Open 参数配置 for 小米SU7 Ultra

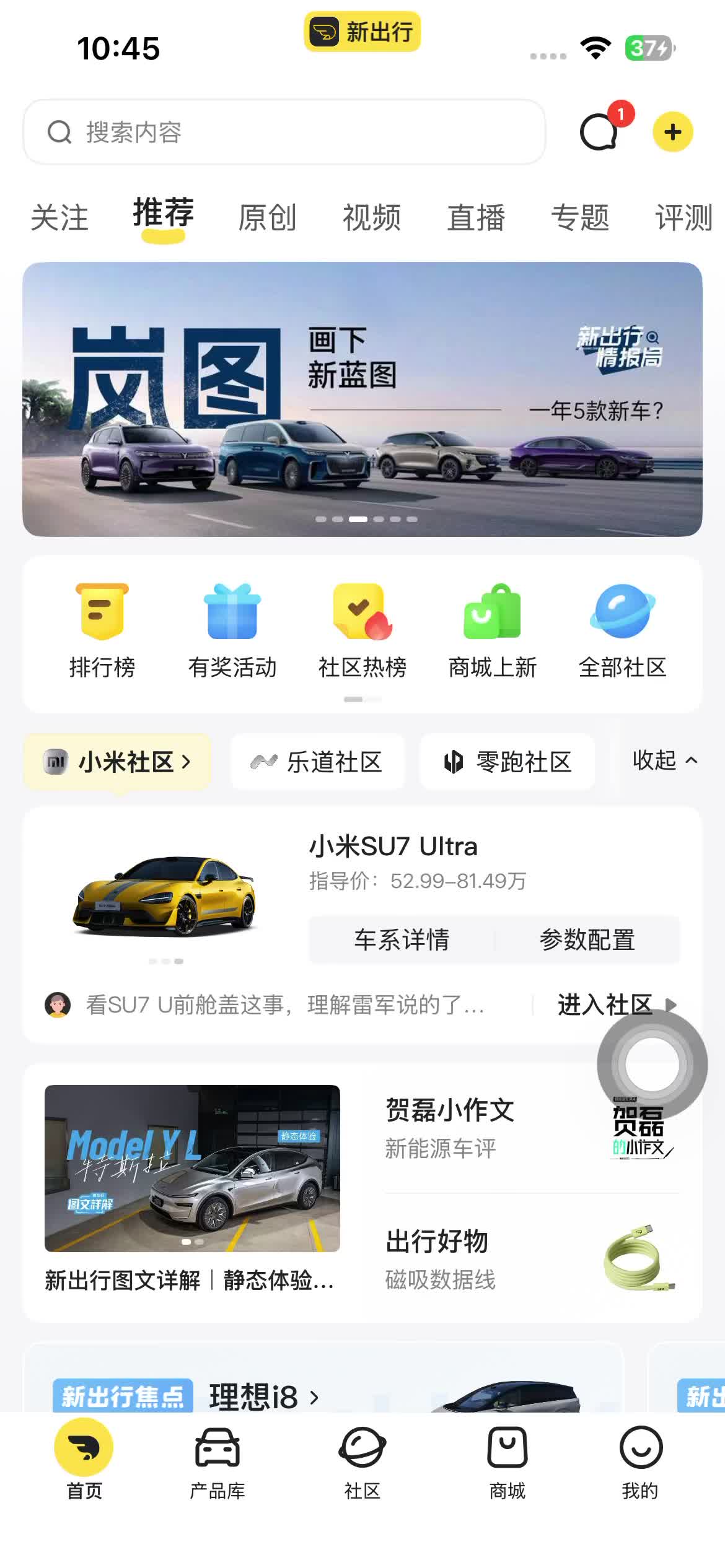[587, 939]
